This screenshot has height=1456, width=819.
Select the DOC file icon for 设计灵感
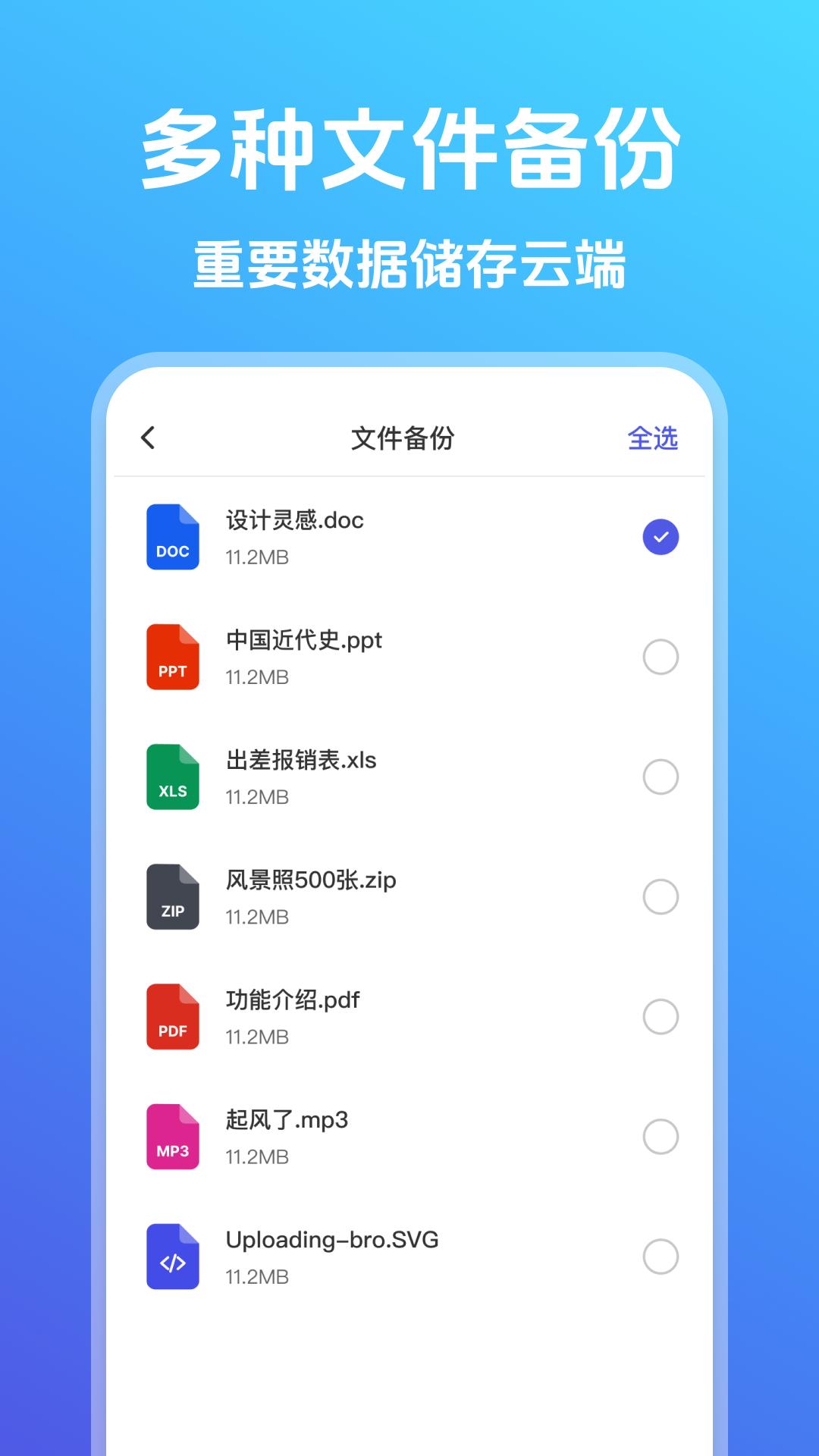(172, 536)
